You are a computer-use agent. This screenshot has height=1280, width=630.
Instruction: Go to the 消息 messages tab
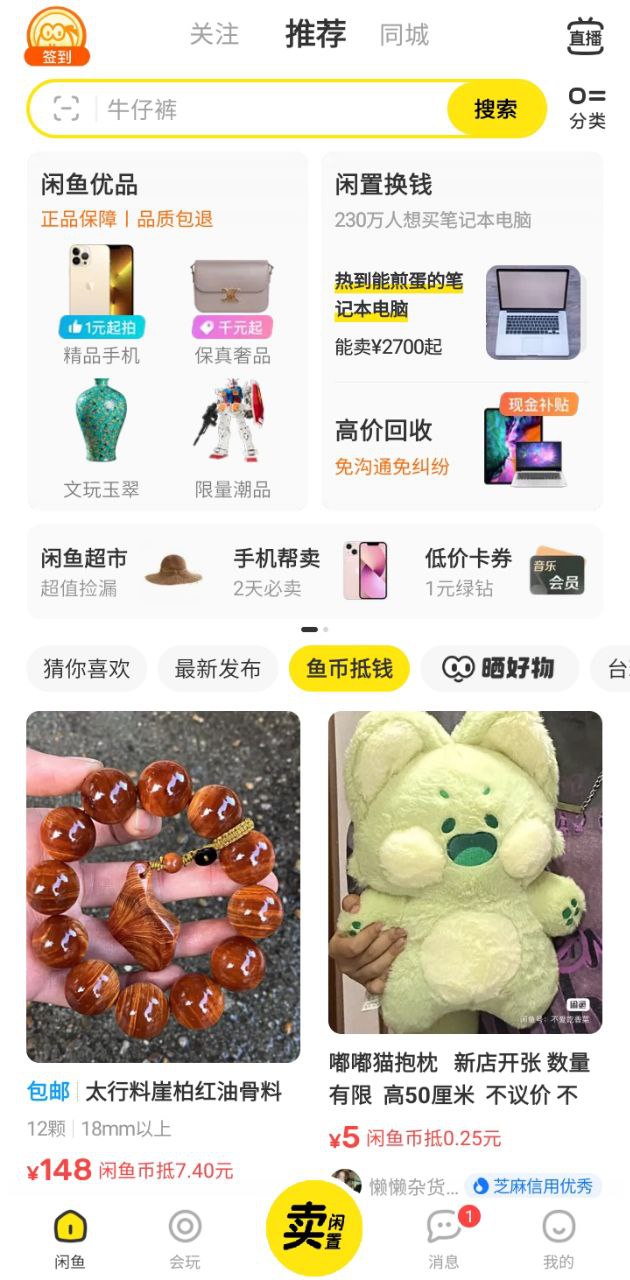[x=444, y=1236]
